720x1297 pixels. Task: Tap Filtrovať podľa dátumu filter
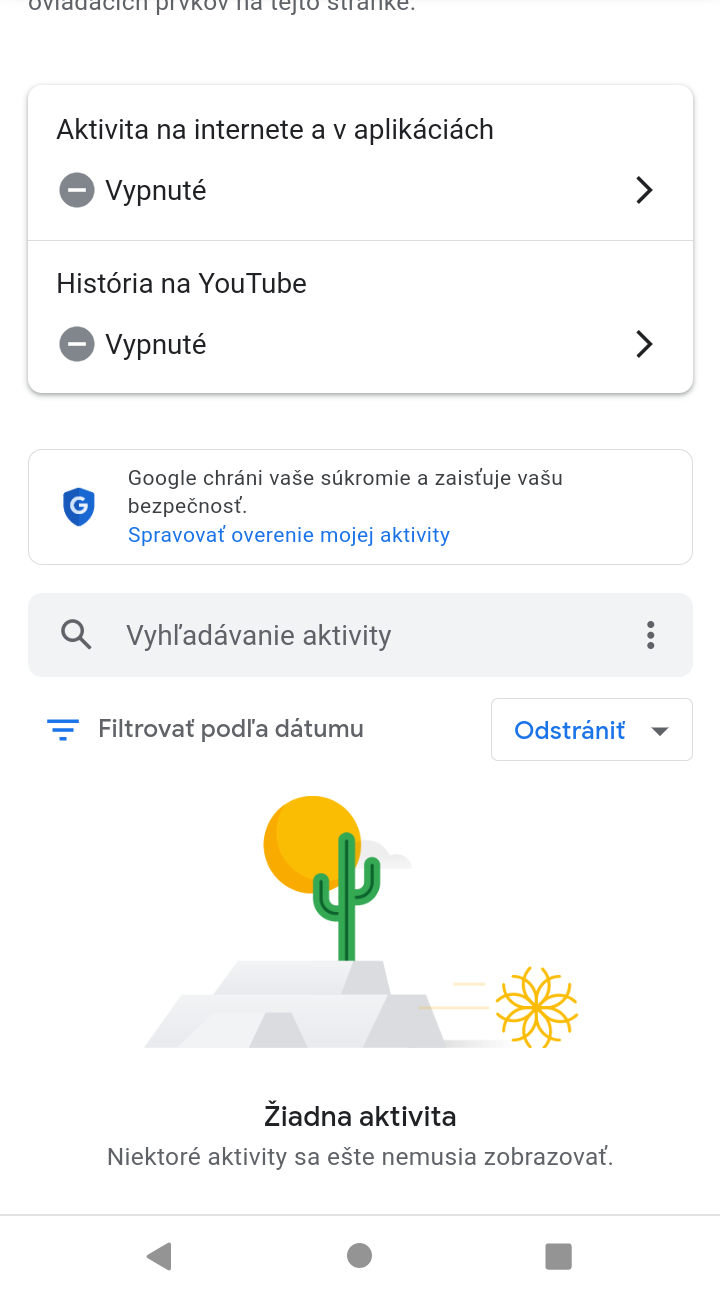point(206,729)
